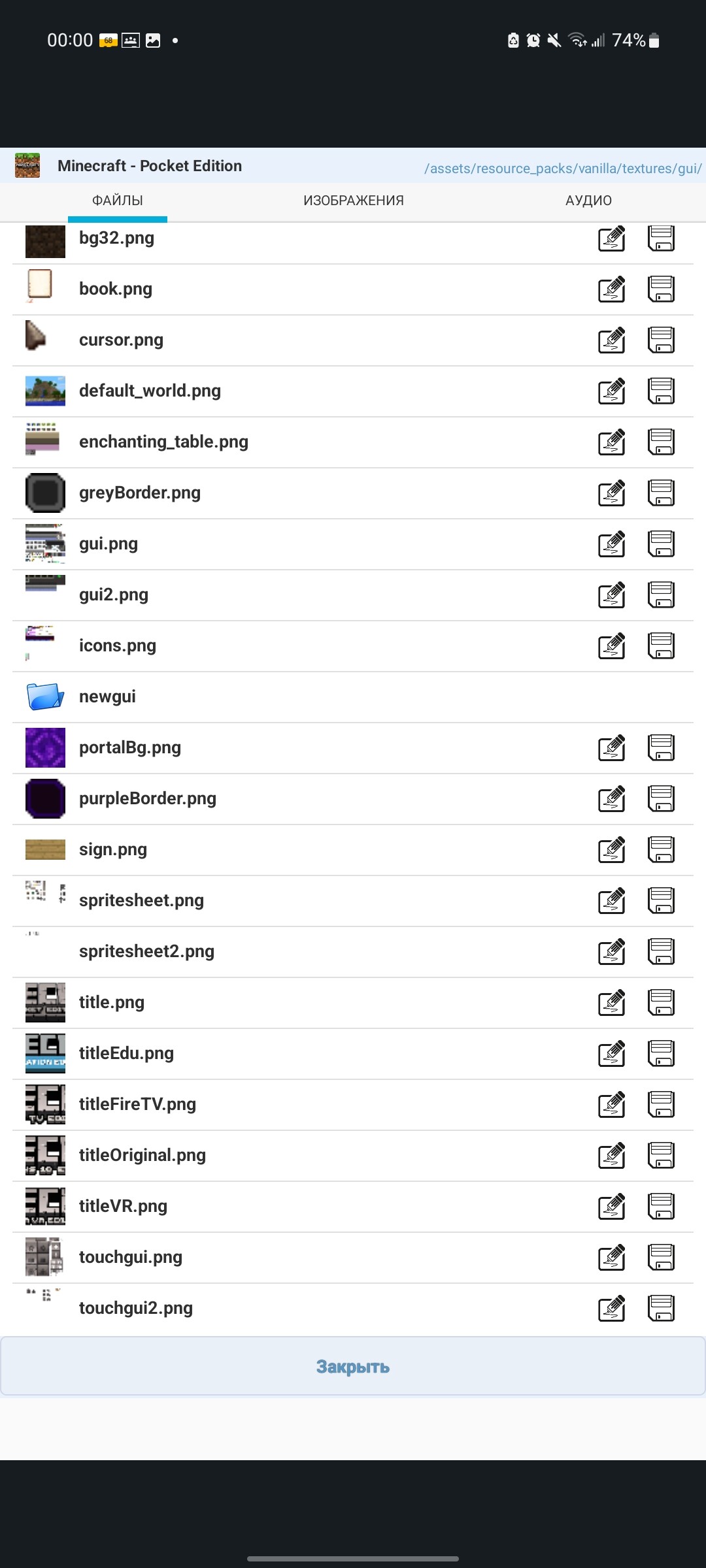Open the path link /assets/resource_packs/vanilla/textures/gui/
Viewport: 706px width, 1568px height.
pyautogui.click(x=563, y=169)
